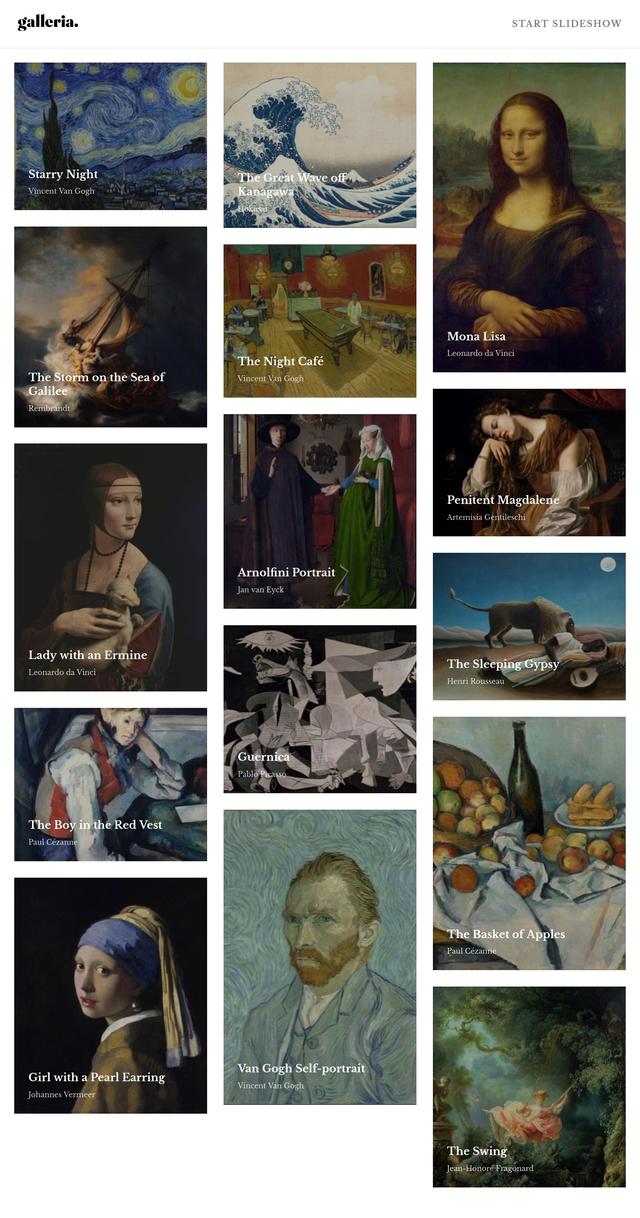Screen dimensions: 640x1218
Task: View Girl with a Pearl Earring
Action: 110,995
